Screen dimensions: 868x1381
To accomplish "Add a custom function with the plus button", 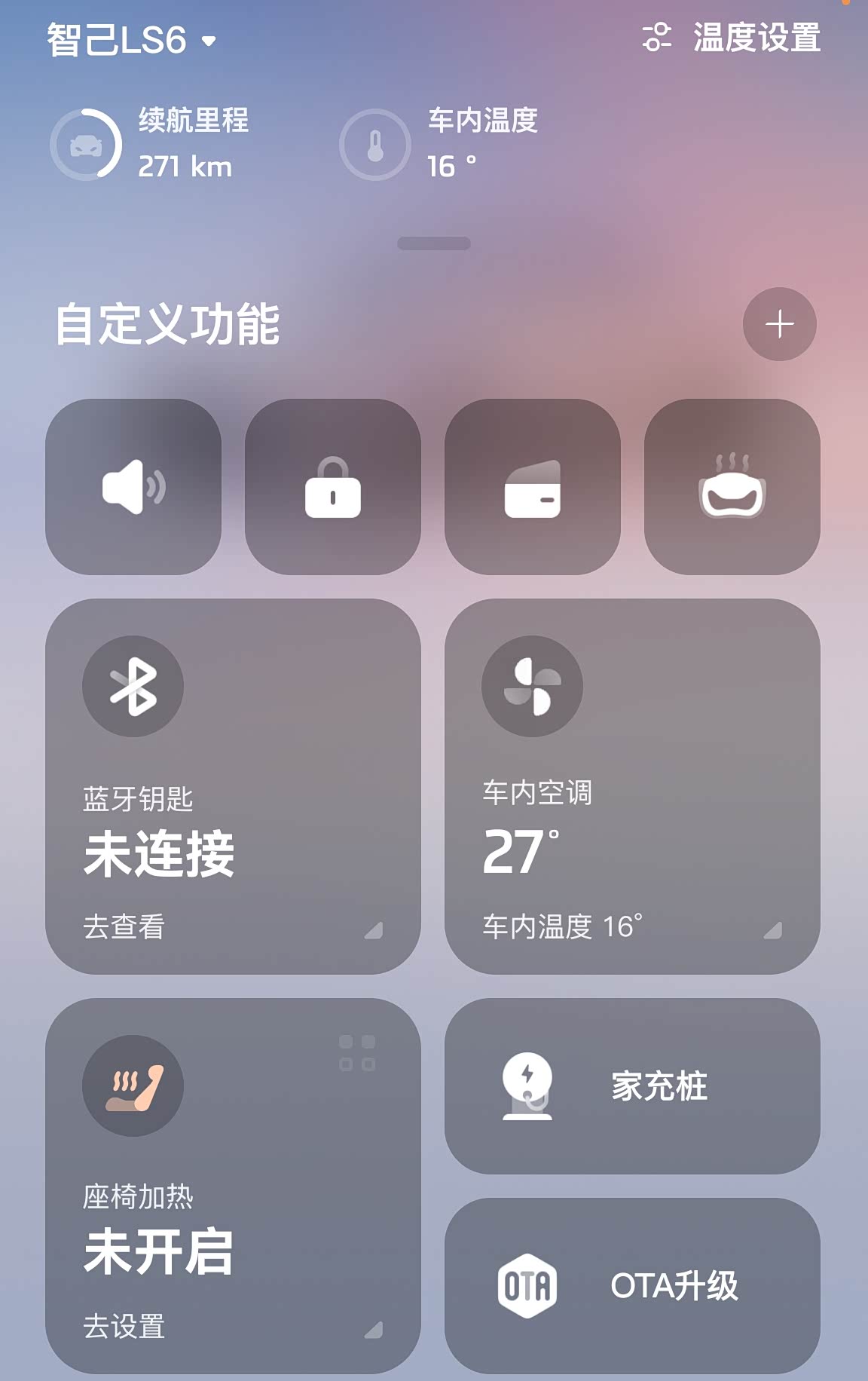I will (780, 324).
